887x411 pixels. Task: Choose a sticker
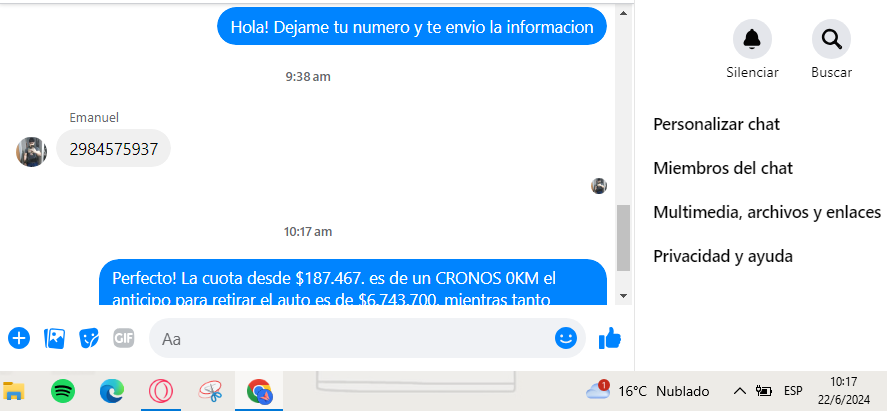point(89,338)
